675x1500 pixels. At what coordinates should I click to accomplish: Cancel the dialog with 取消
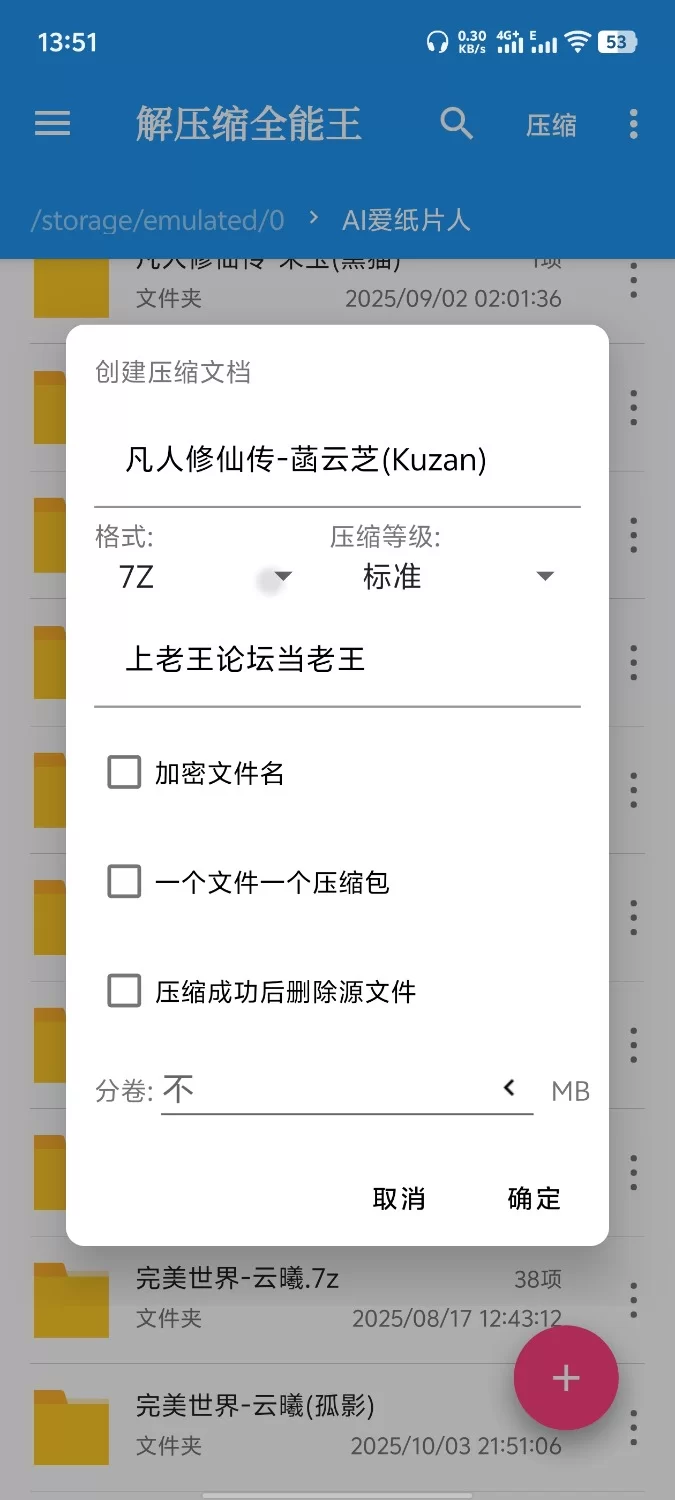[399, 1198]
